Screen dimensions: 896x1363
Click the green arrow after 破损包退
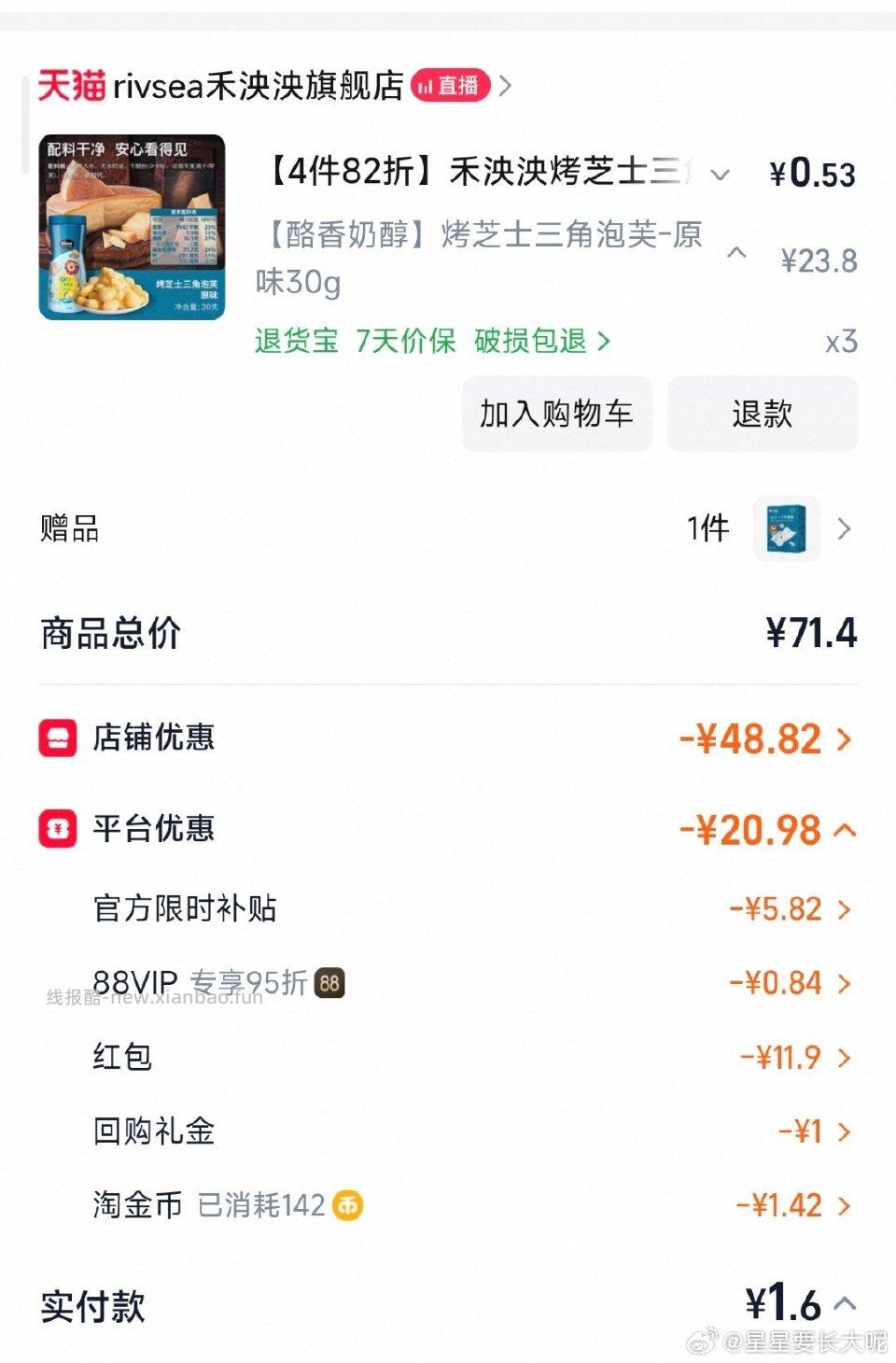(607, 342)
